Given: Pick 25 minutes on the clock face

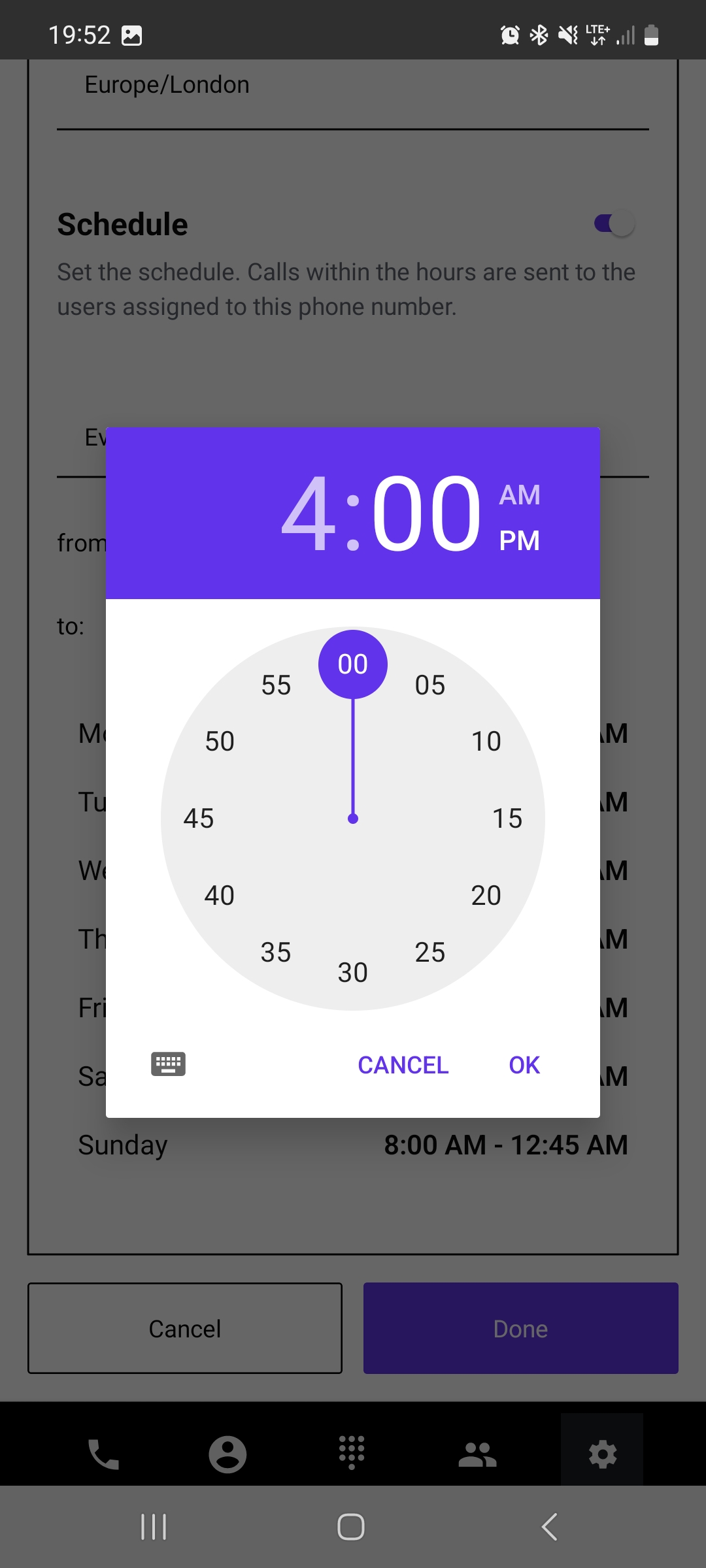Looking at the screenshot, I should click(x=430, y=953).
